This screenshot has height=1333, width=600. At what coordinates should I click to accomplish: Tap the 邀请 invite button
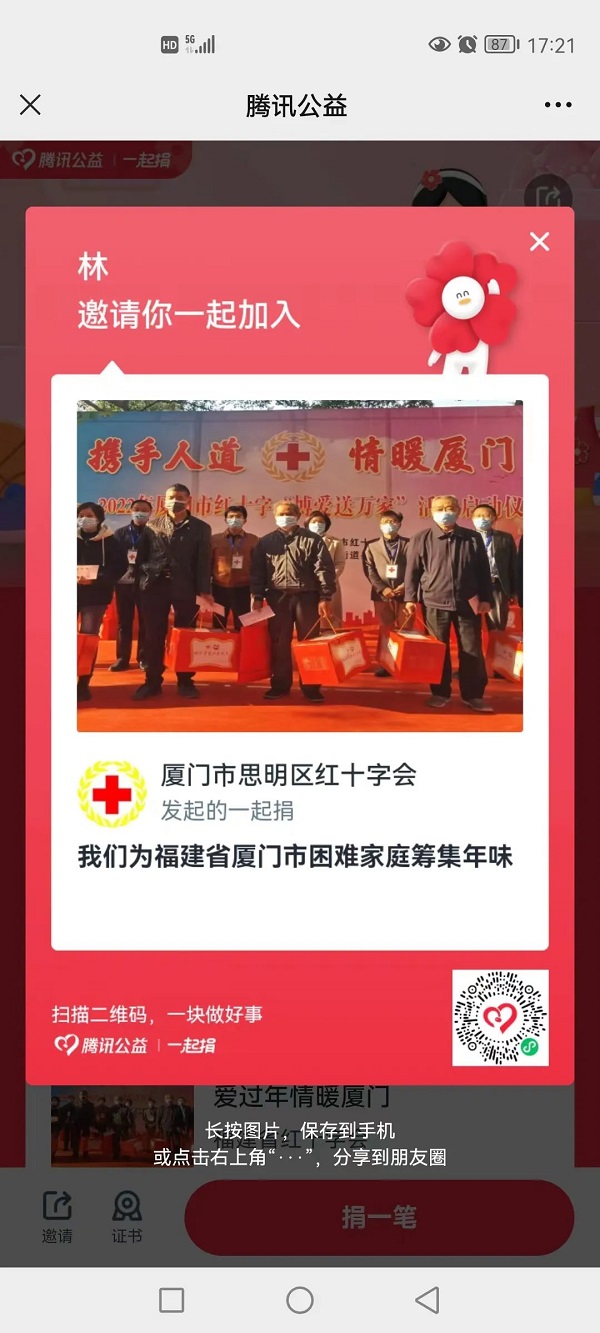[57, 1215]
